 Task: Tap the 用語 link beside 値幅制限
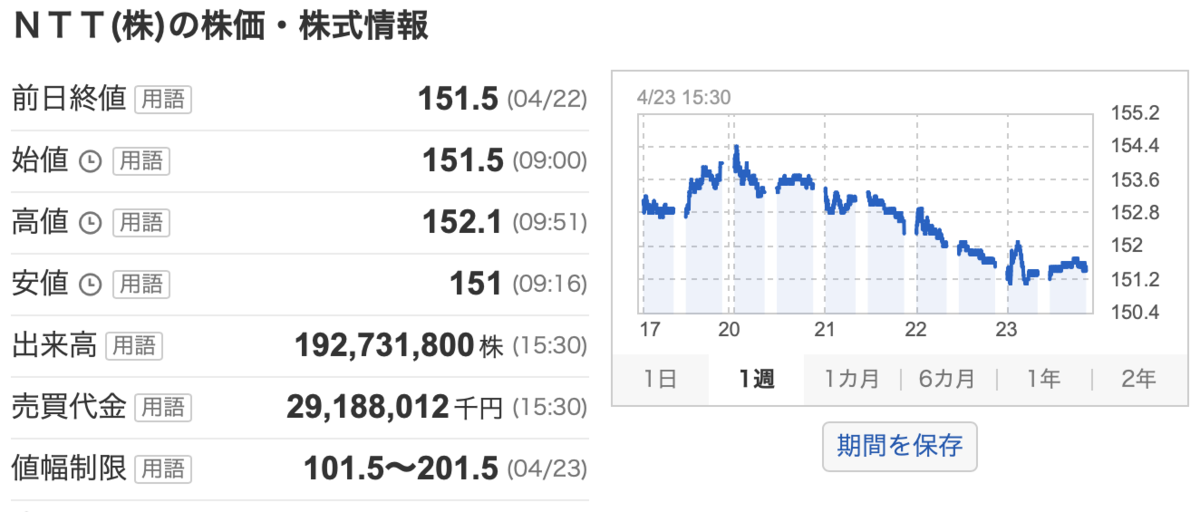[163, 468]
